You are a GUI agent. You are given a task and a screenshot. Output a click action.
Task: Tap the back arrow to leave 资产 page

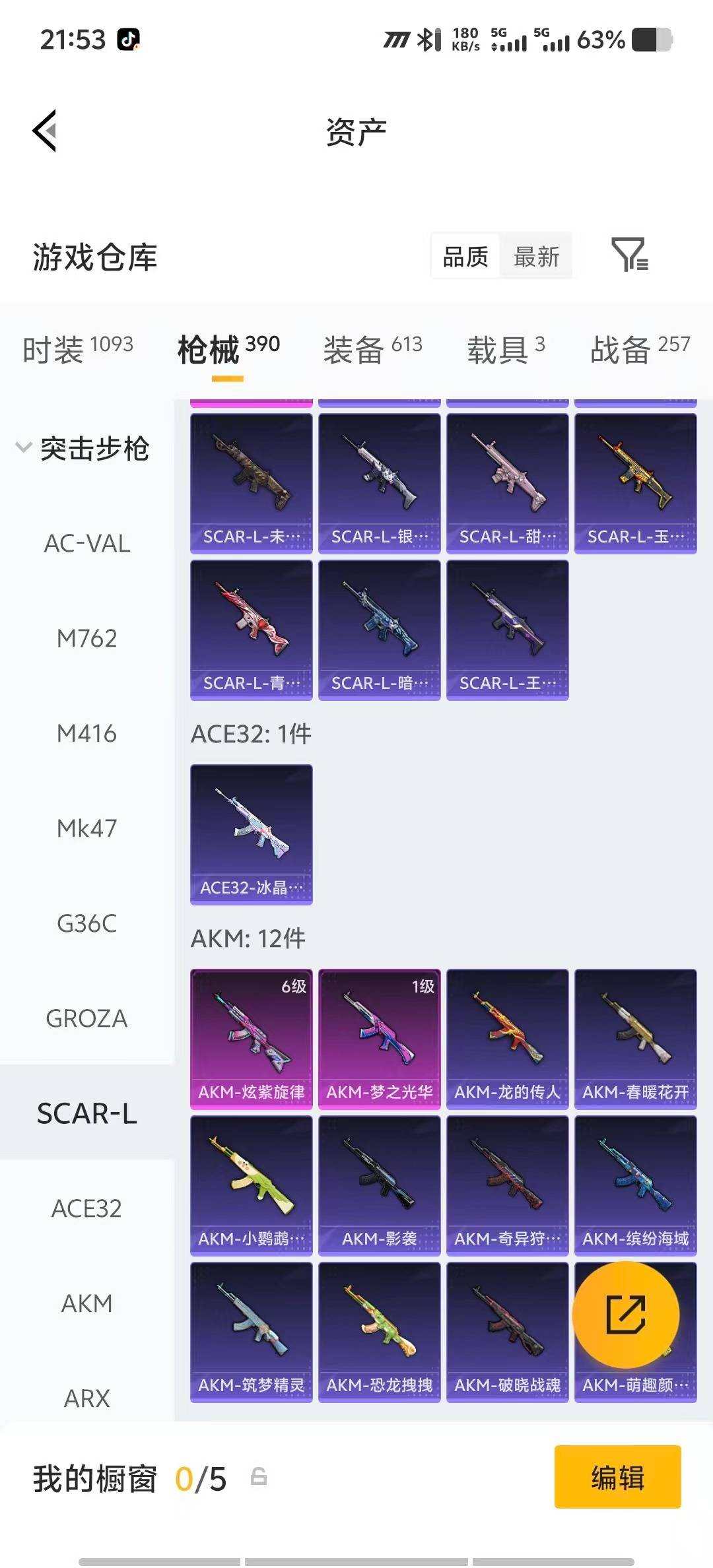coord(44,131)
